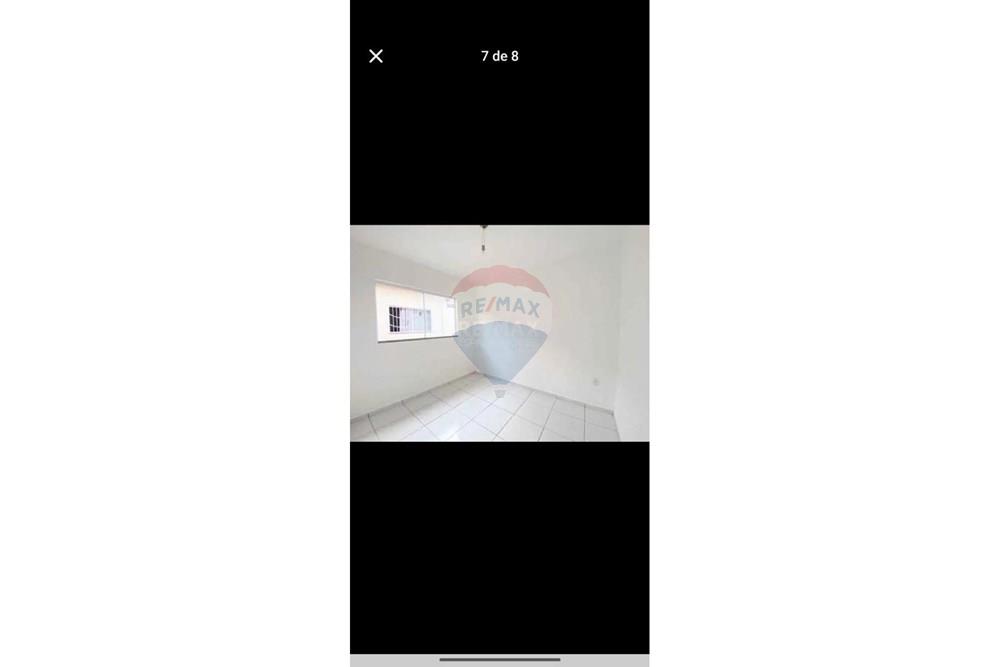Tap the room photo 7 of 8
The image size is (1000, 667).
tap(499, 333)
